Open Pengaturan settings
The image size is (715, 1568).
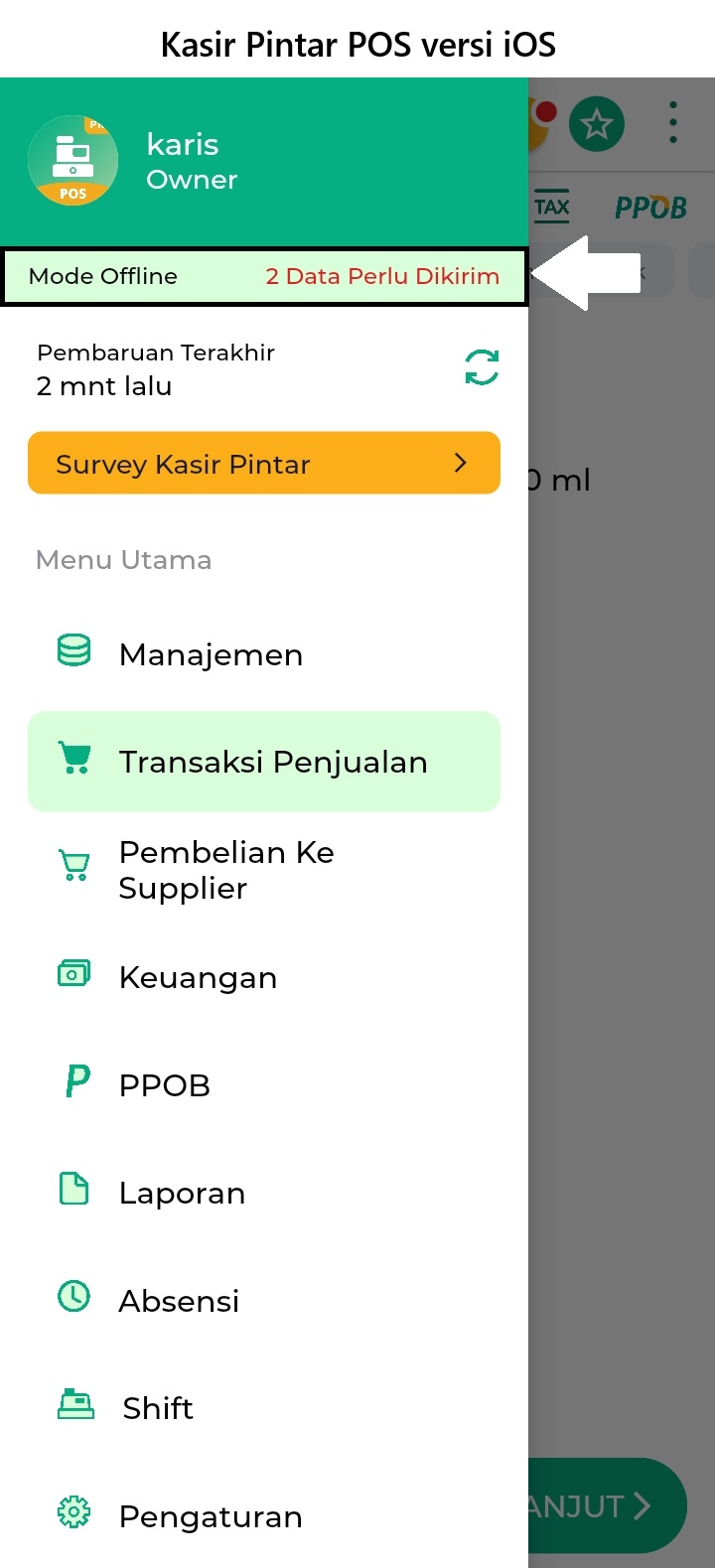point(264,1515)
